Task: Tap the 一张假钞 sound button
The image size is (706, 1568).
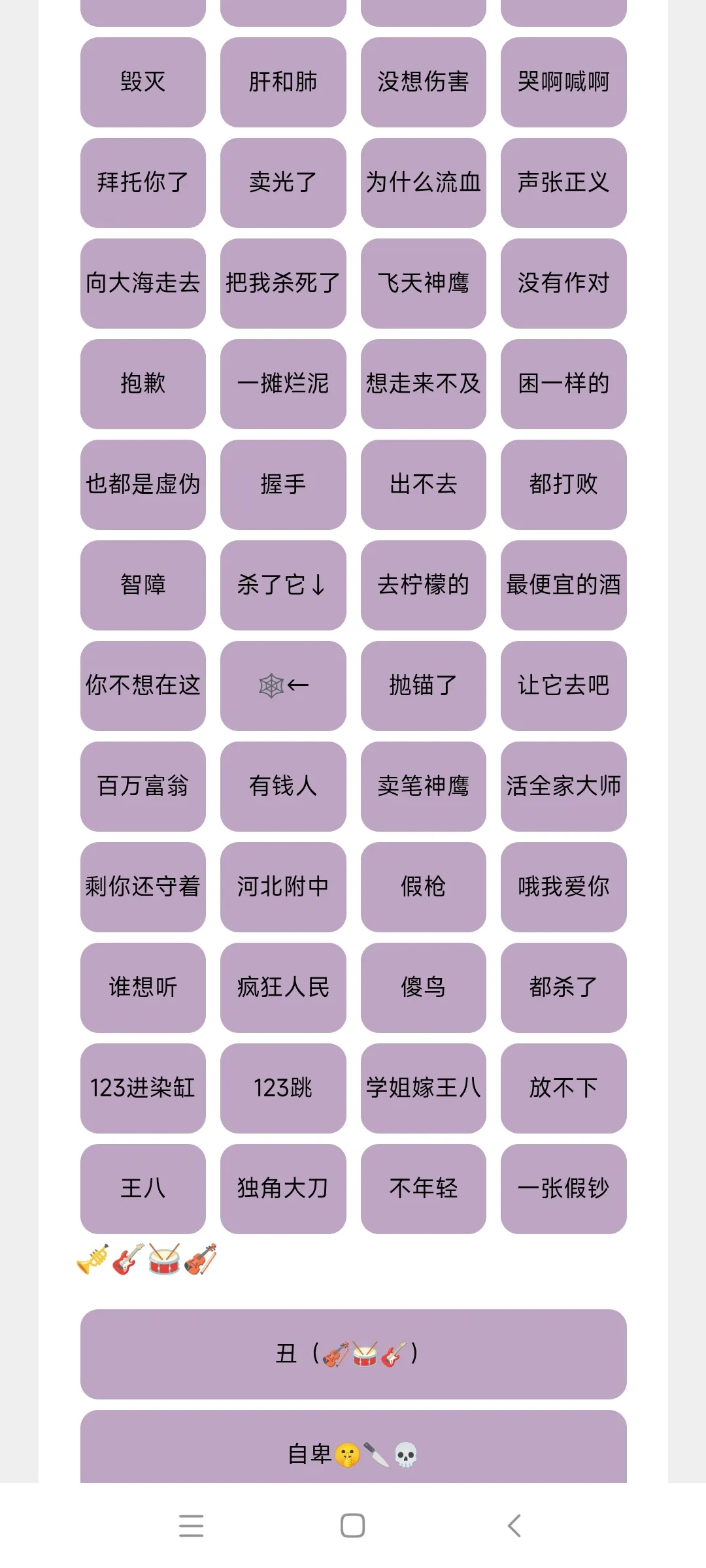Action: (563, 1189)
